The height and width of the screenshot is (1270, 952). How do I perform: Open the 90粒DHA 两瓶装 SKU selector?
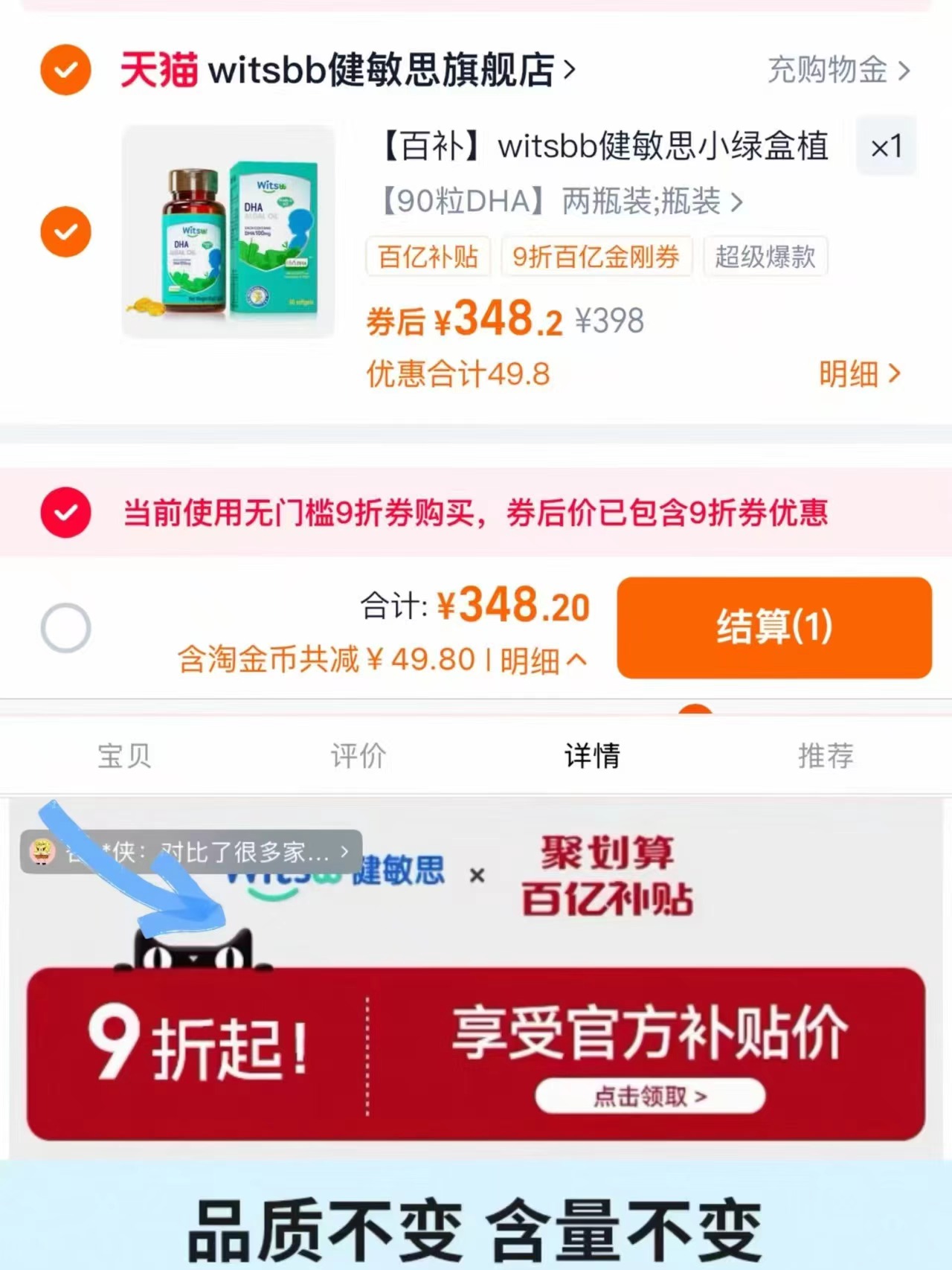[558, 202]
